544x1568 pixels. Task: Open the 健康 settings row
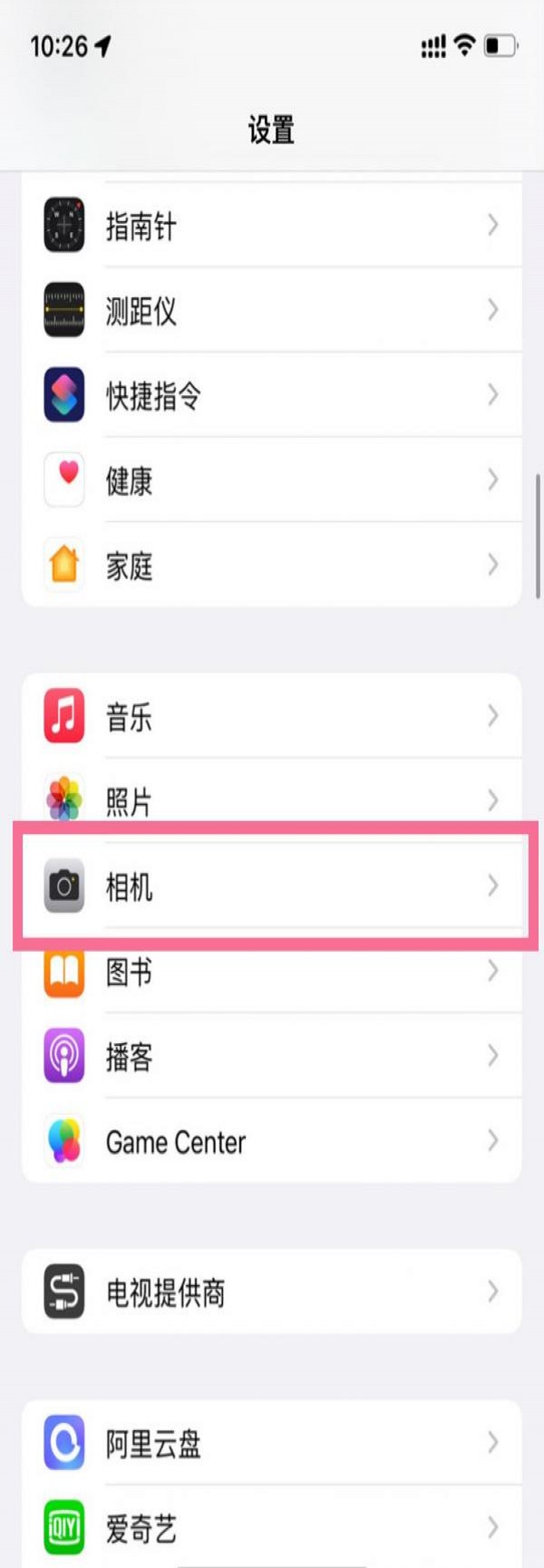pyautogui.click(x=272, y=479)
